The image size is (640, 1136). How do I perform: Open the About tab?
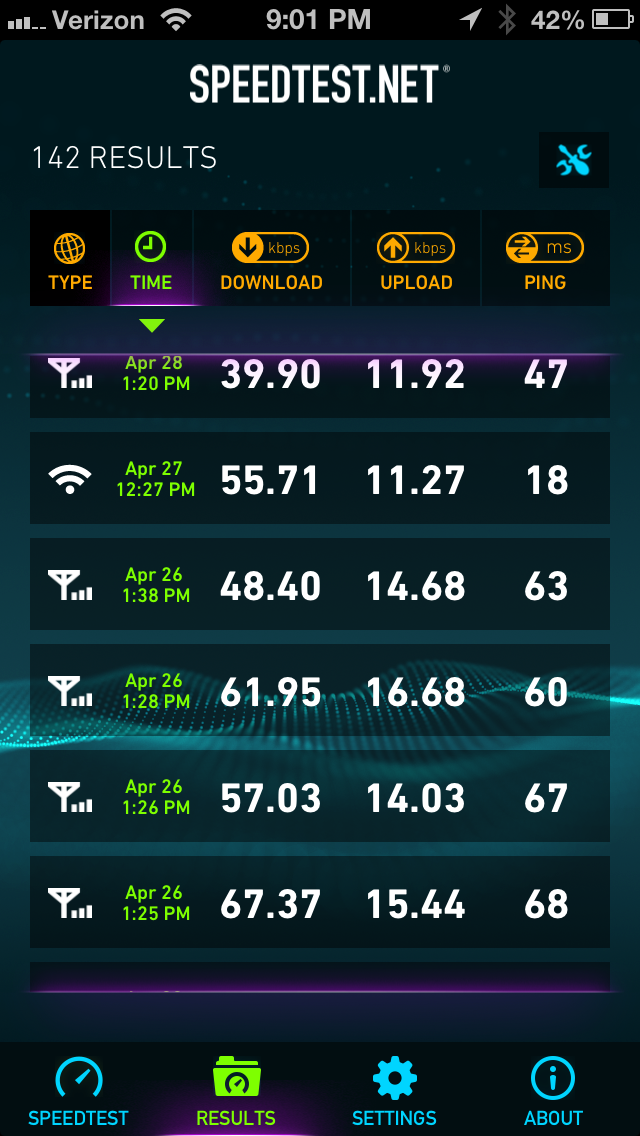[553, 1090]
